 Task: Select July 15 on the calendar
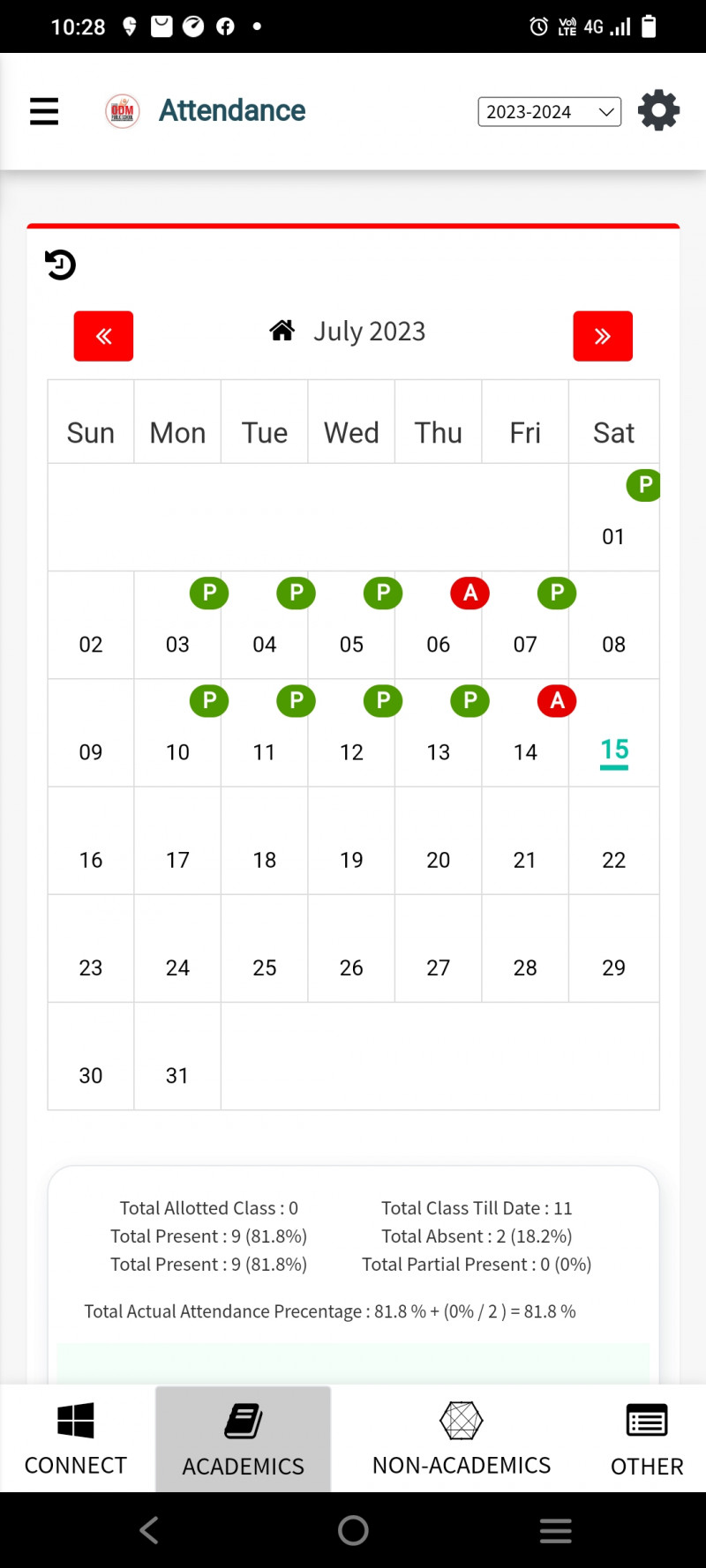click(x=614, y=750)
